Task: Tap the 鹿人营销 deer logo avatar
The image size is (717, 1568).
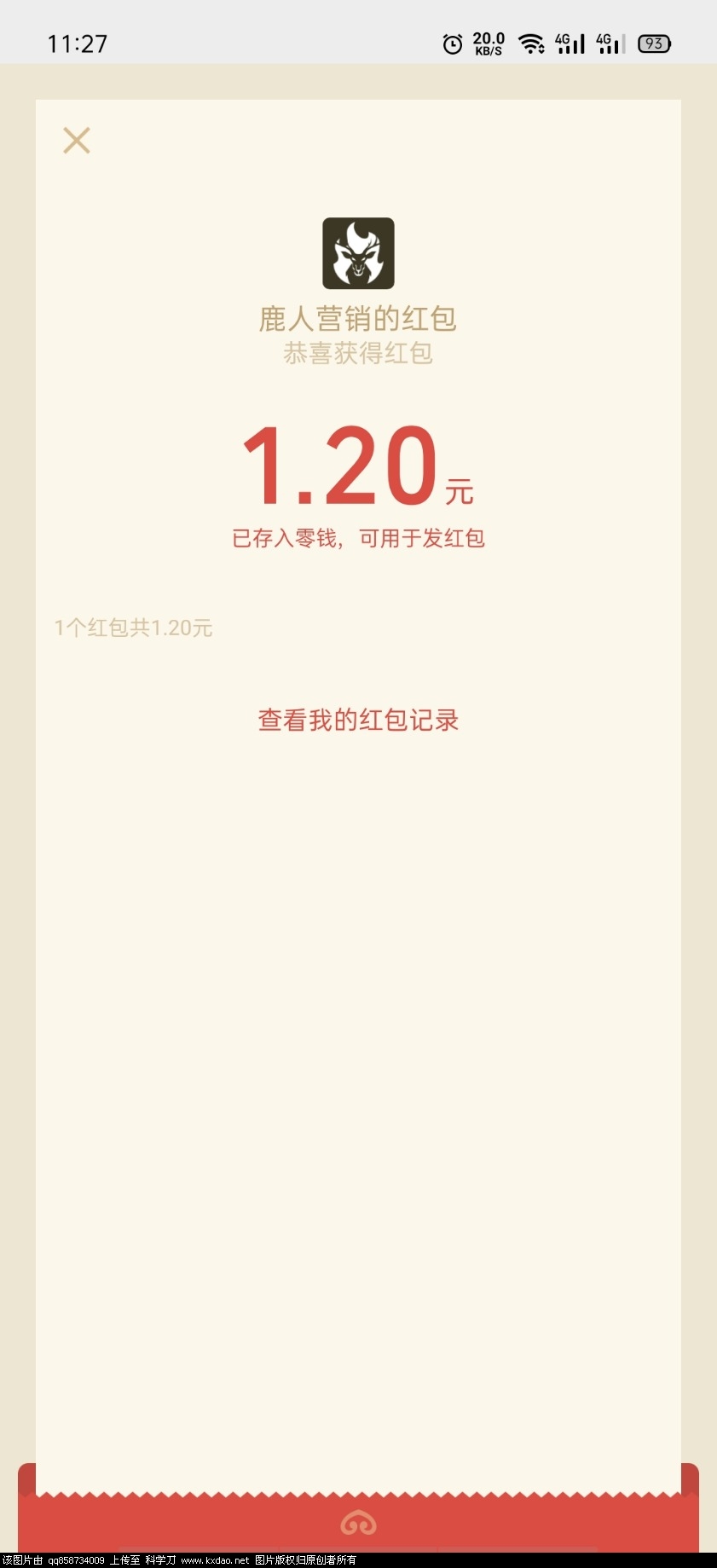Action: (358, 253)
